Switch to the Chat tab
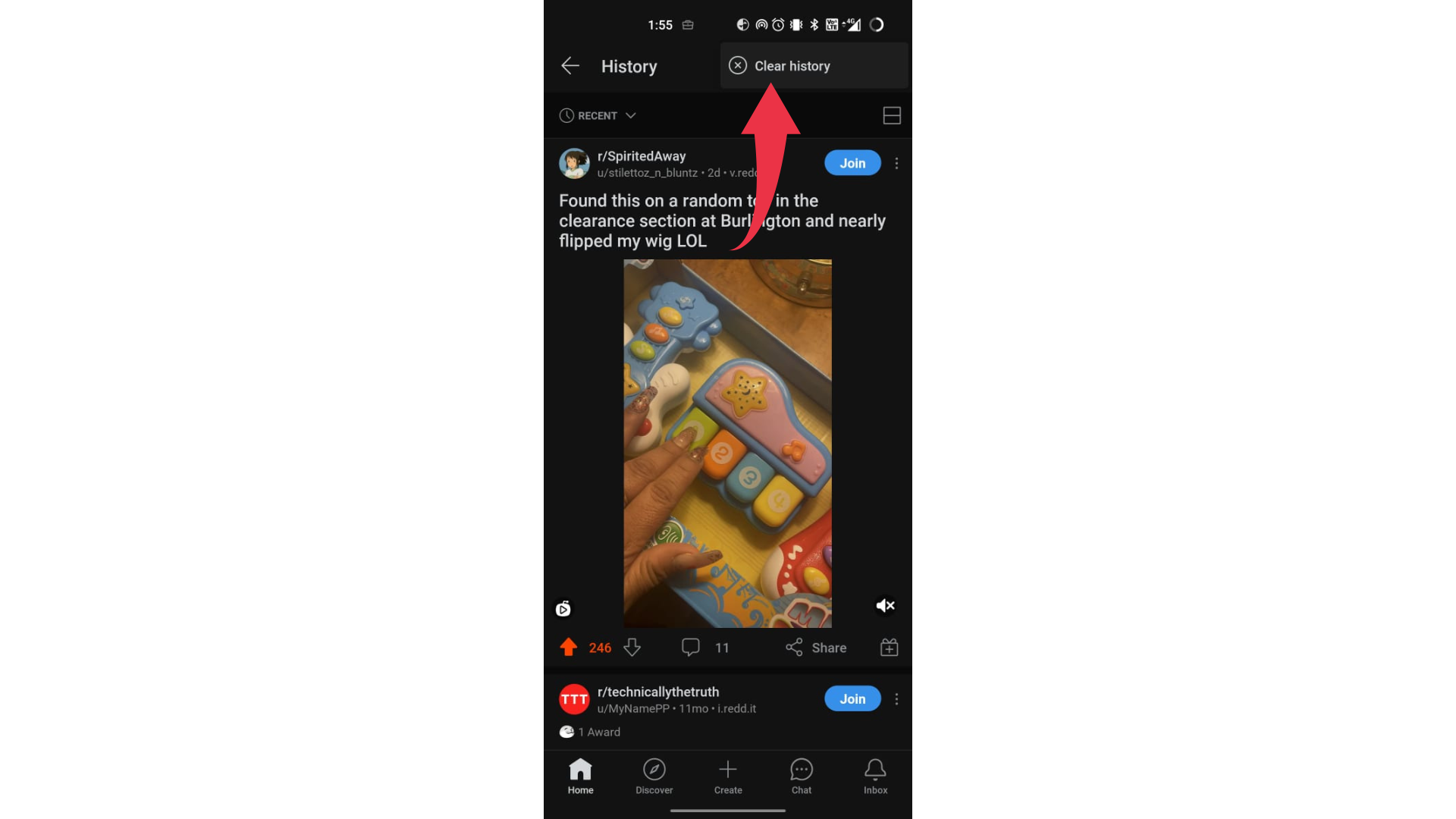1456x819 pixels. coord(801,776)
